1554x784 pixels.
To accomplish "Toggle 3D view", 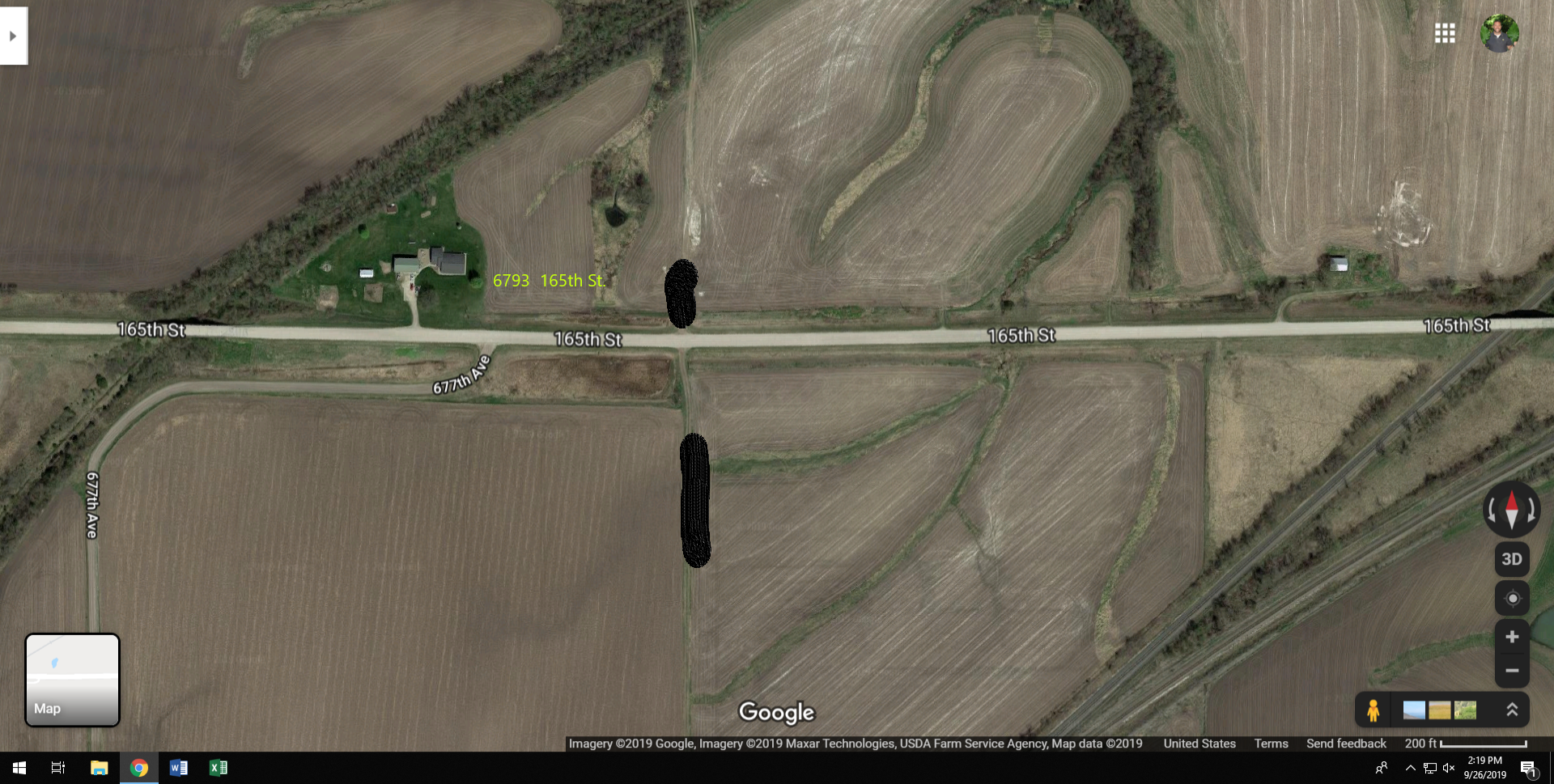I will point(1511,559).
